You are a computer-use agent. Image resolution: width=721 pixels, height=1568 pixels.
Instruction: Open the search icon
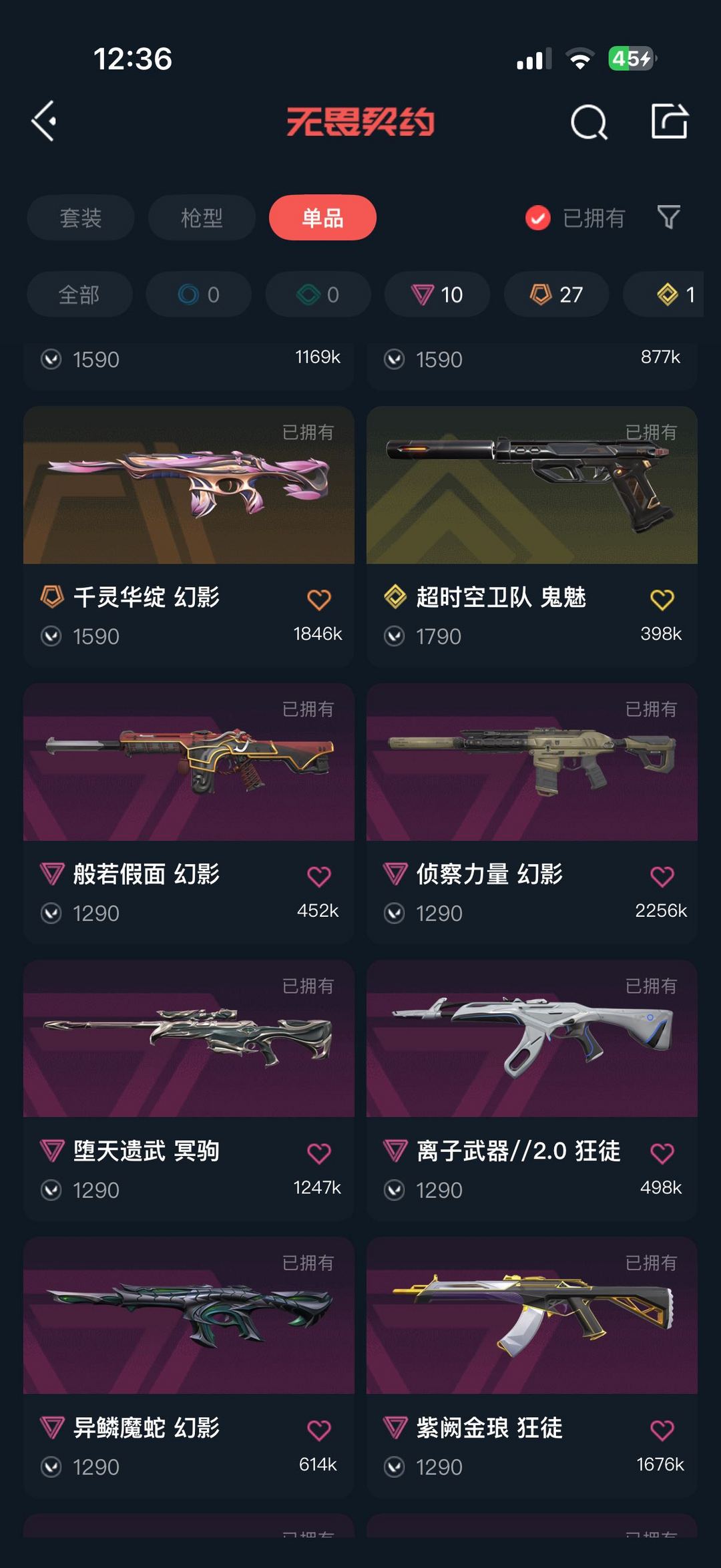tap(589, 122)
